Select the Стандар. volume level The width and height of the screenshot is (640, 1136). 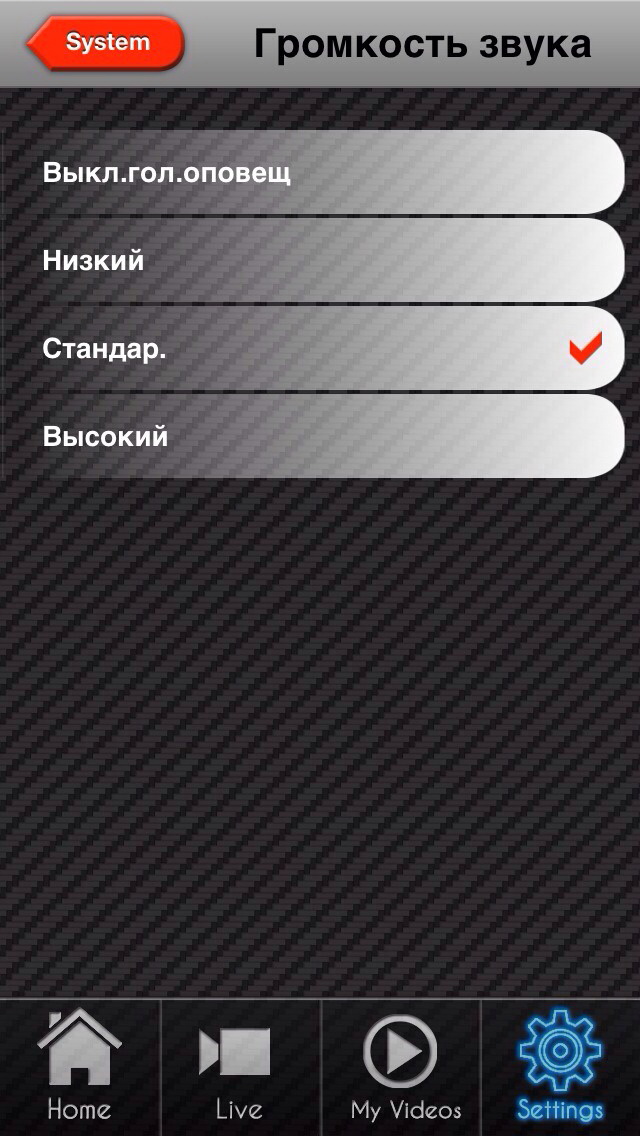320,349
